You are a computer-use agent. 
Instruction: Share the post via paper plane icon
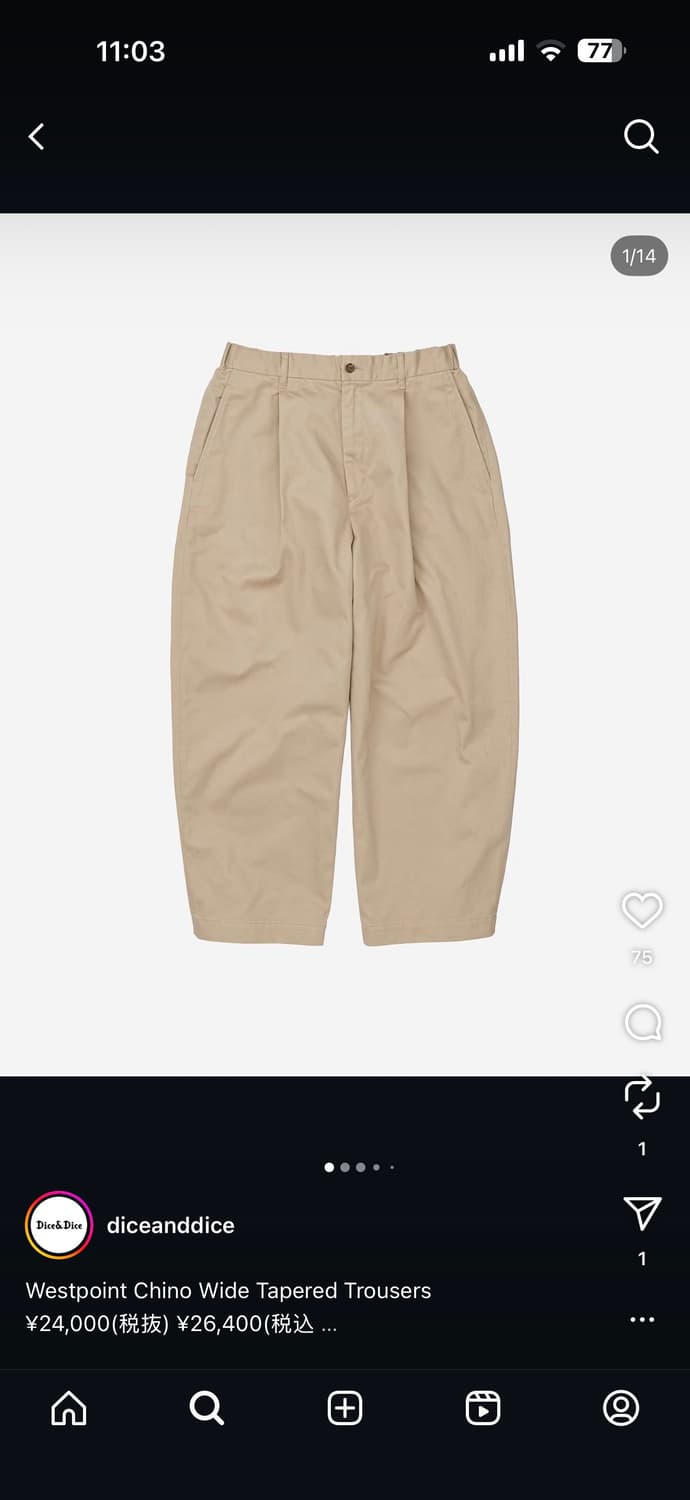coord(642,1212)
